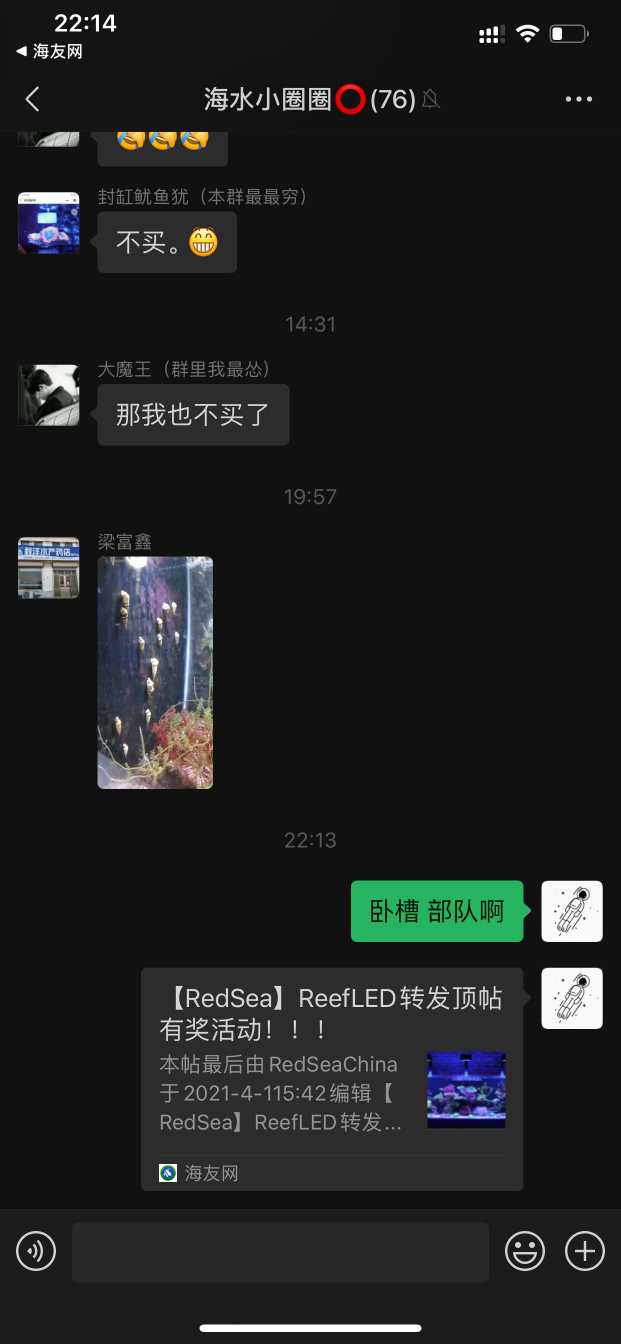Open the group chat options menu
Screen dimensions: 621x1344
[x=579, y=99]
